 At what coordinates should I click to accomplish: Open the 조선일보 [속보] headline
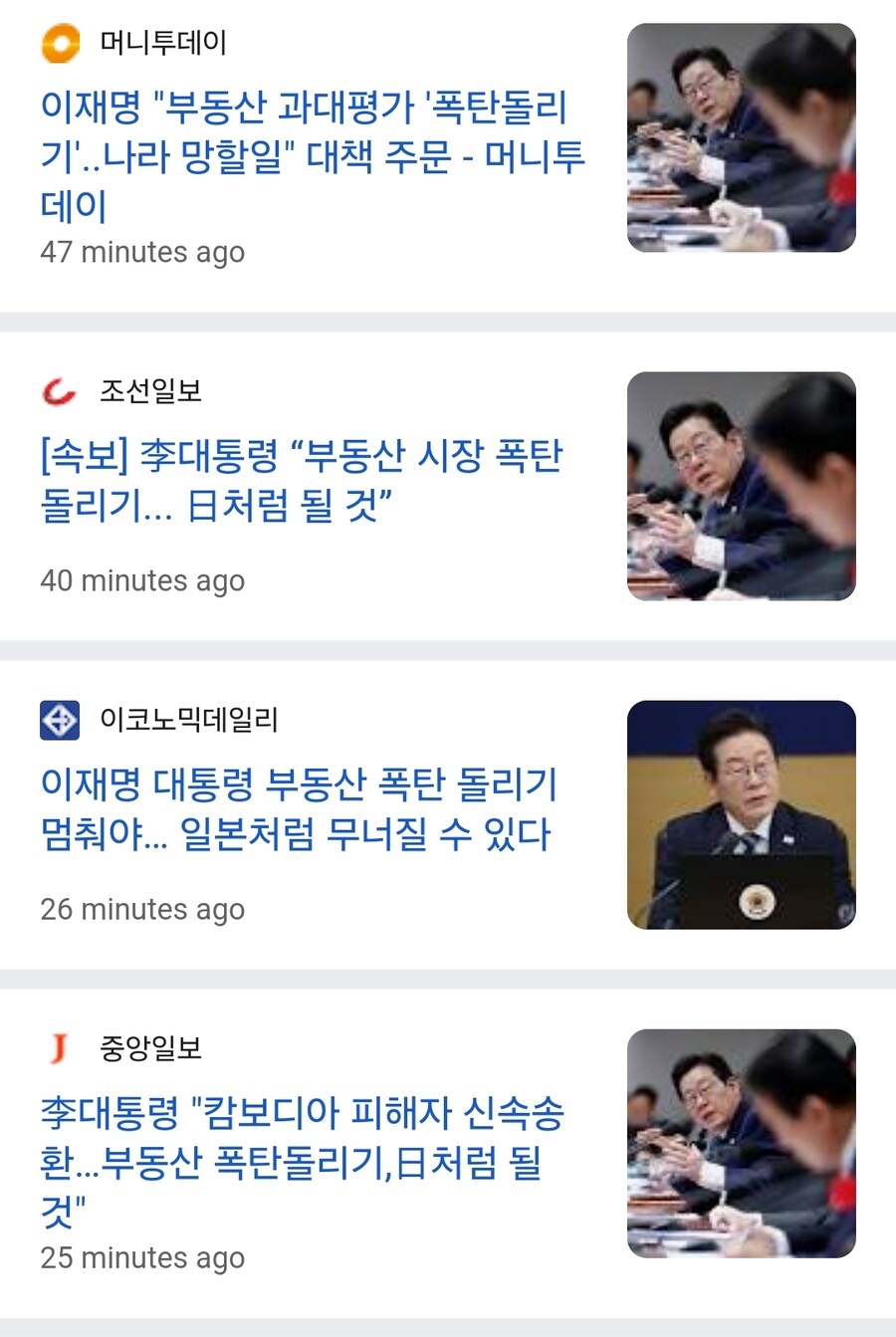click(x=302, y=481)
